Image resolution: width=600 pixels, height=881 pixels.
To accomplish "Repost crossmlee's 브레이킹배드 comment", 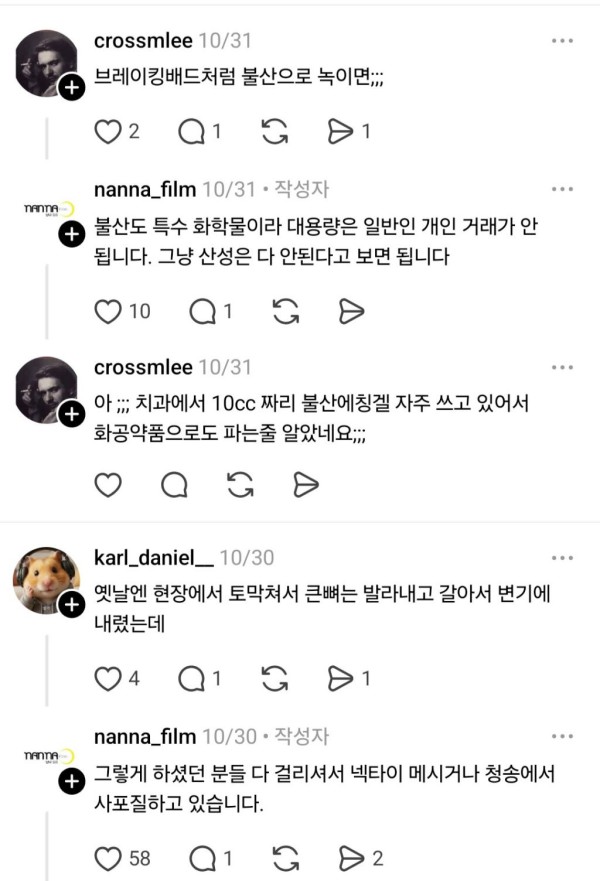I will [x=273, y=131].
